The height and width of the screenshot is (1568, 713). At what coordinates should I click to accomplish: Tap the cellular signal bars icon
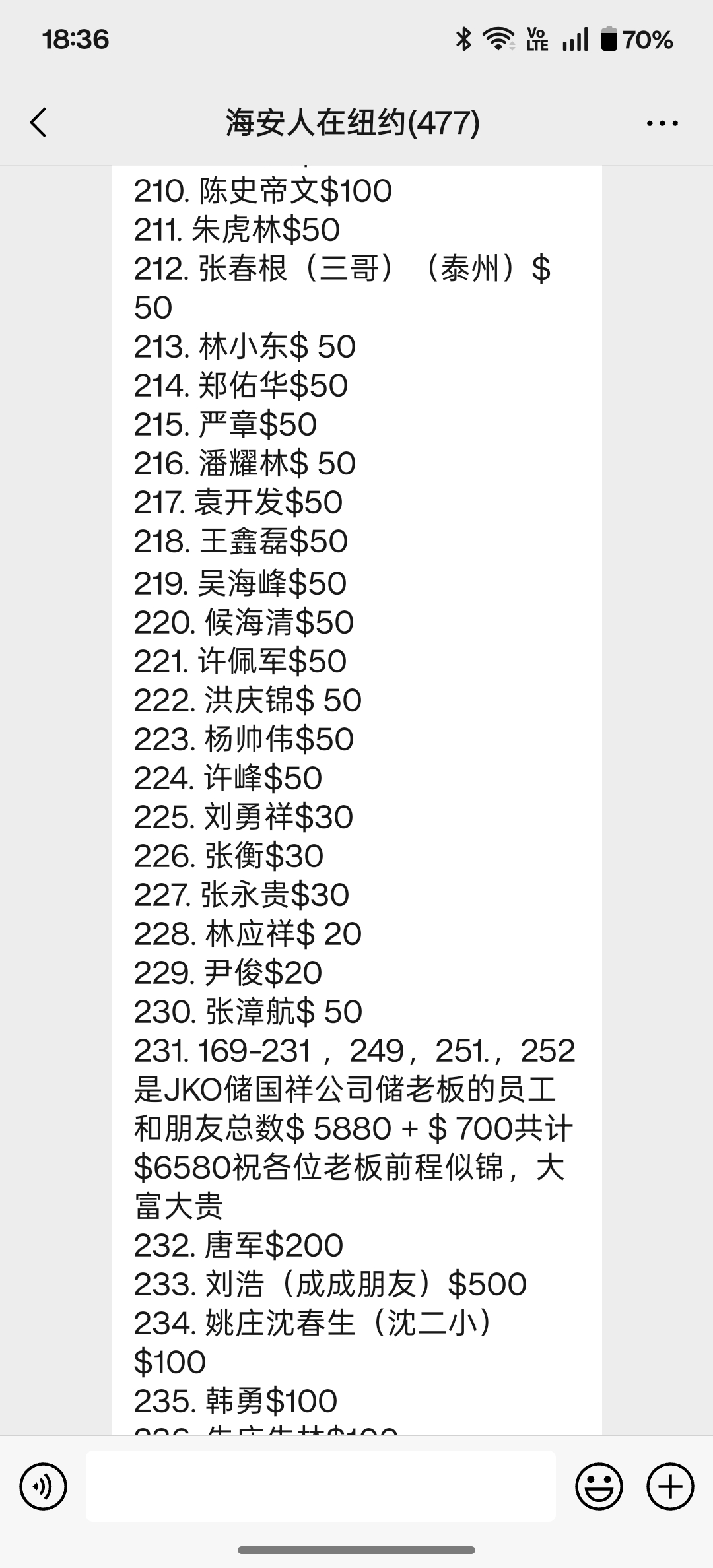pyautogui.click(x=574, y=40)
